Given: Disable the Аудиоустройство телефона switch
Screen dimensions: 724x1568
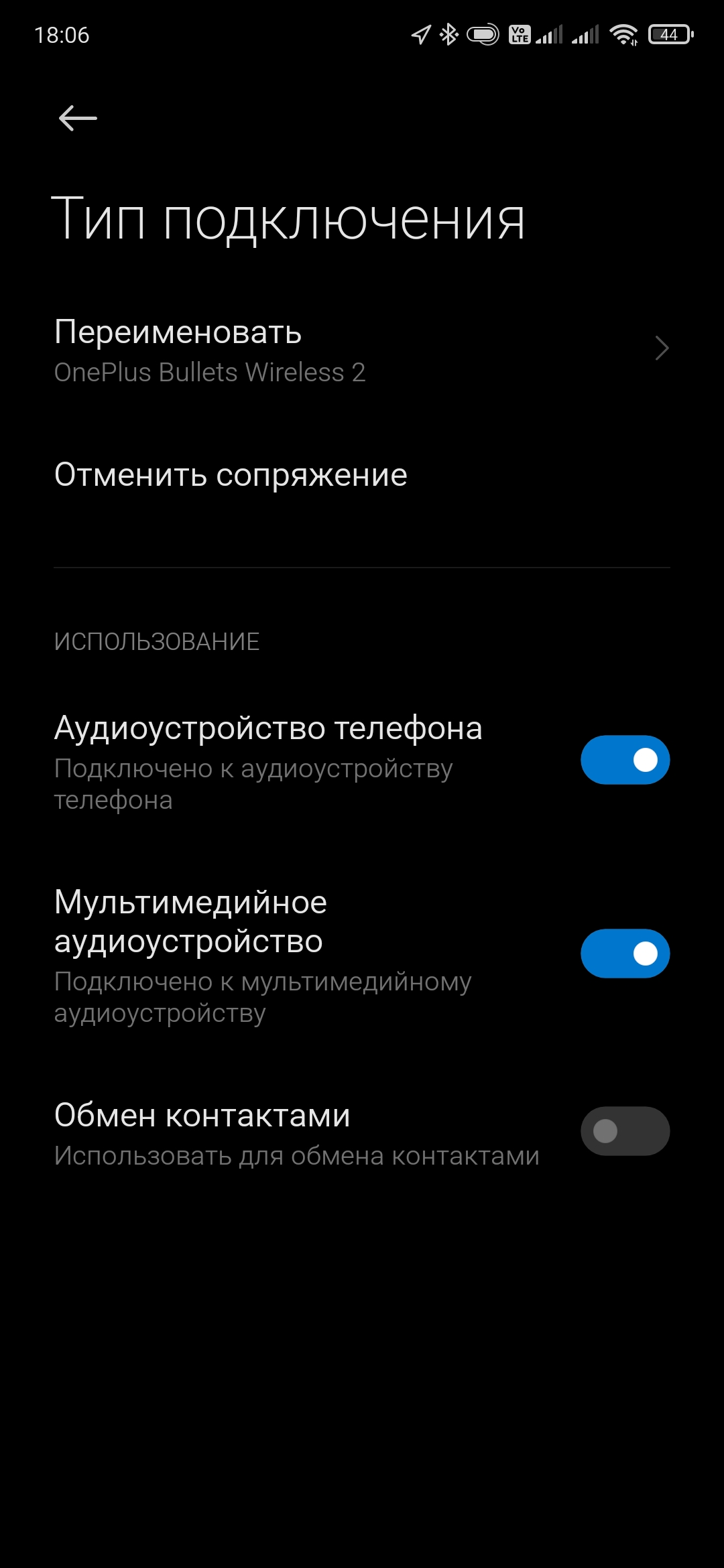Looking at the screenshot, I should pos(625,760).
